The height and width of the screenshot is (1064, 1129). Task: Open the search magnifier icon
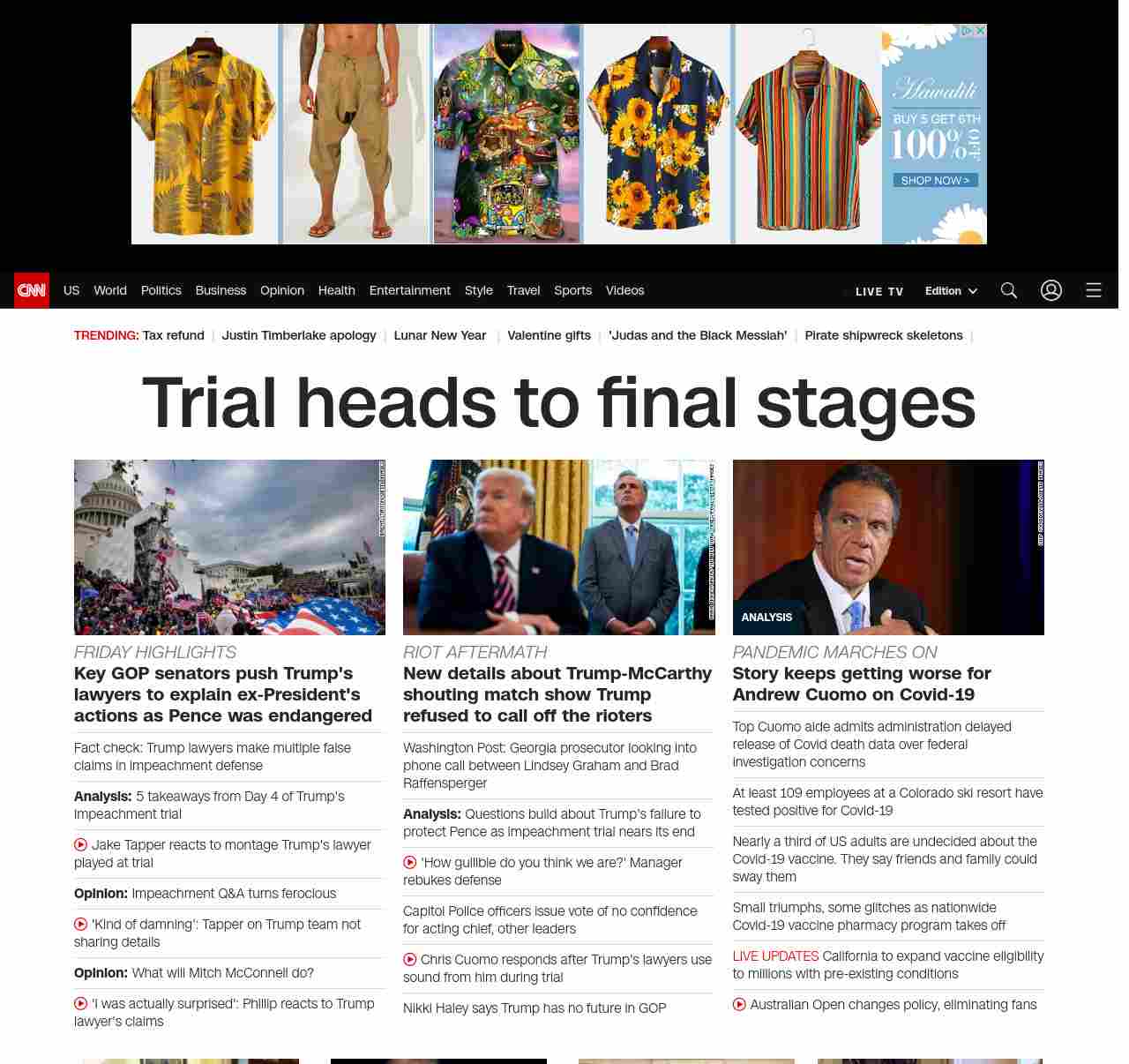click(1009, 290)
